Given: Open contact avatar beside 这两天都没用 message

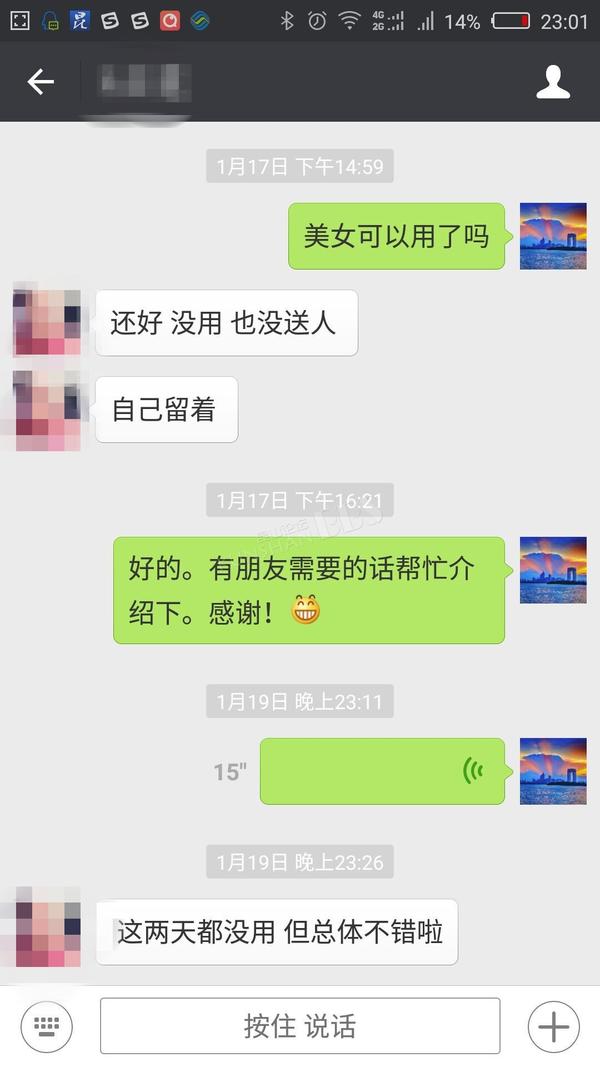Looking at the screenshot, I should pyautogui.click(x=48, y=929).
